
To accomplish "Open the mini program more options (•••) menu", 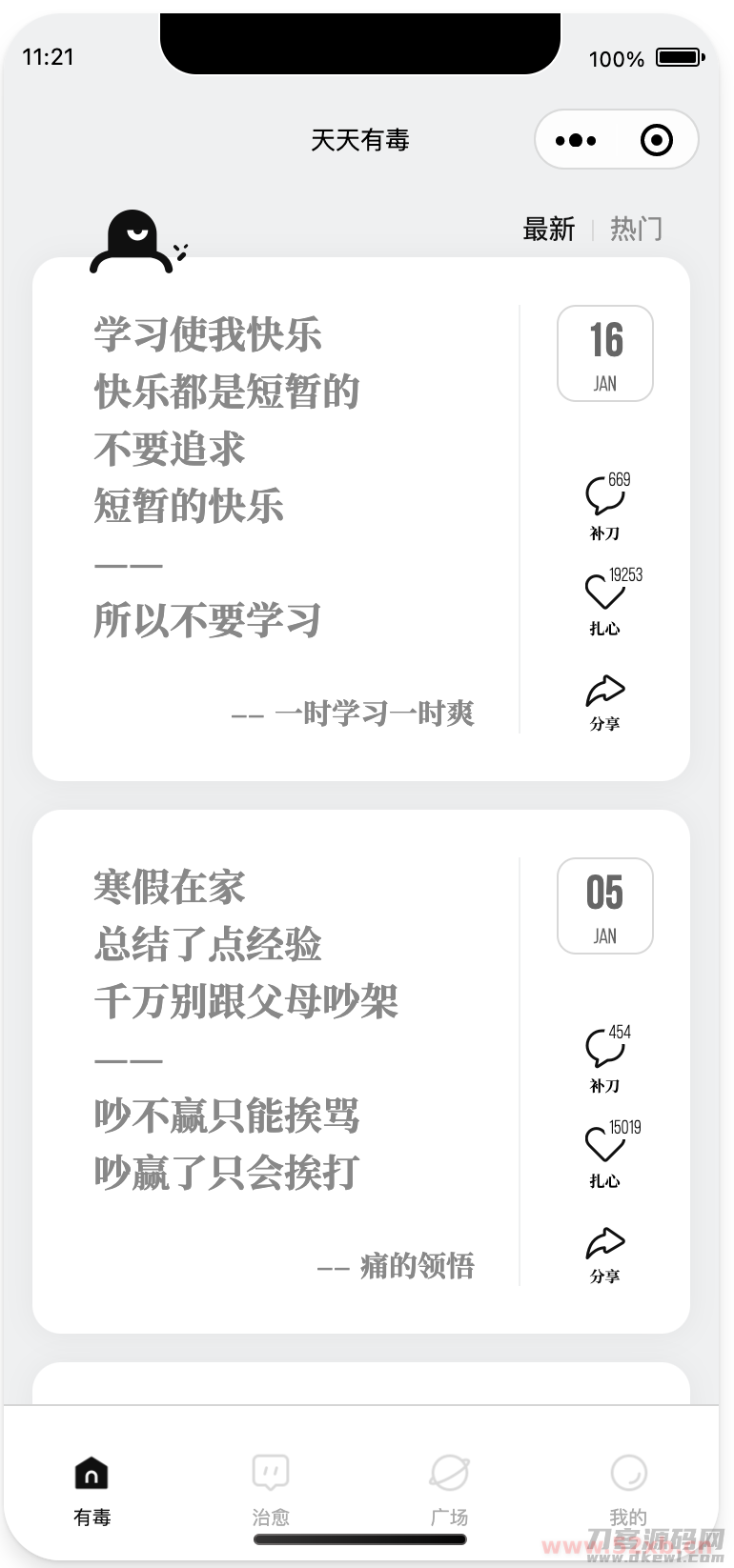I will coord(575,139).
